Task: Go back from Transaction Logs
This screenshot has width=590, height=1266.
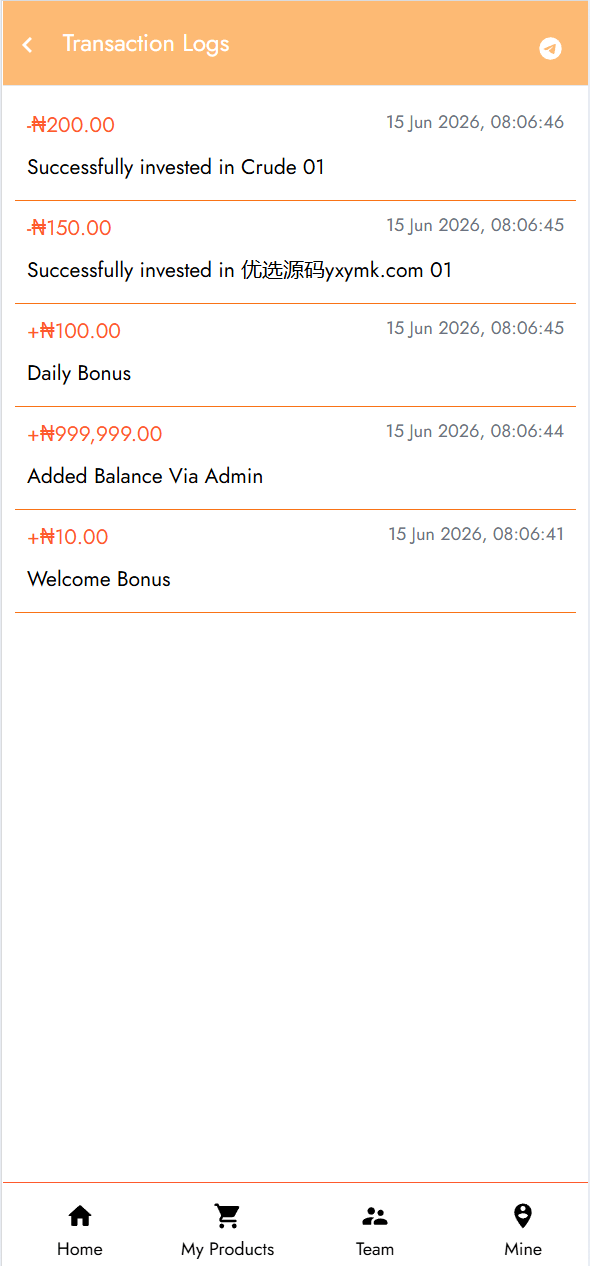Action: tap(28, 44)
